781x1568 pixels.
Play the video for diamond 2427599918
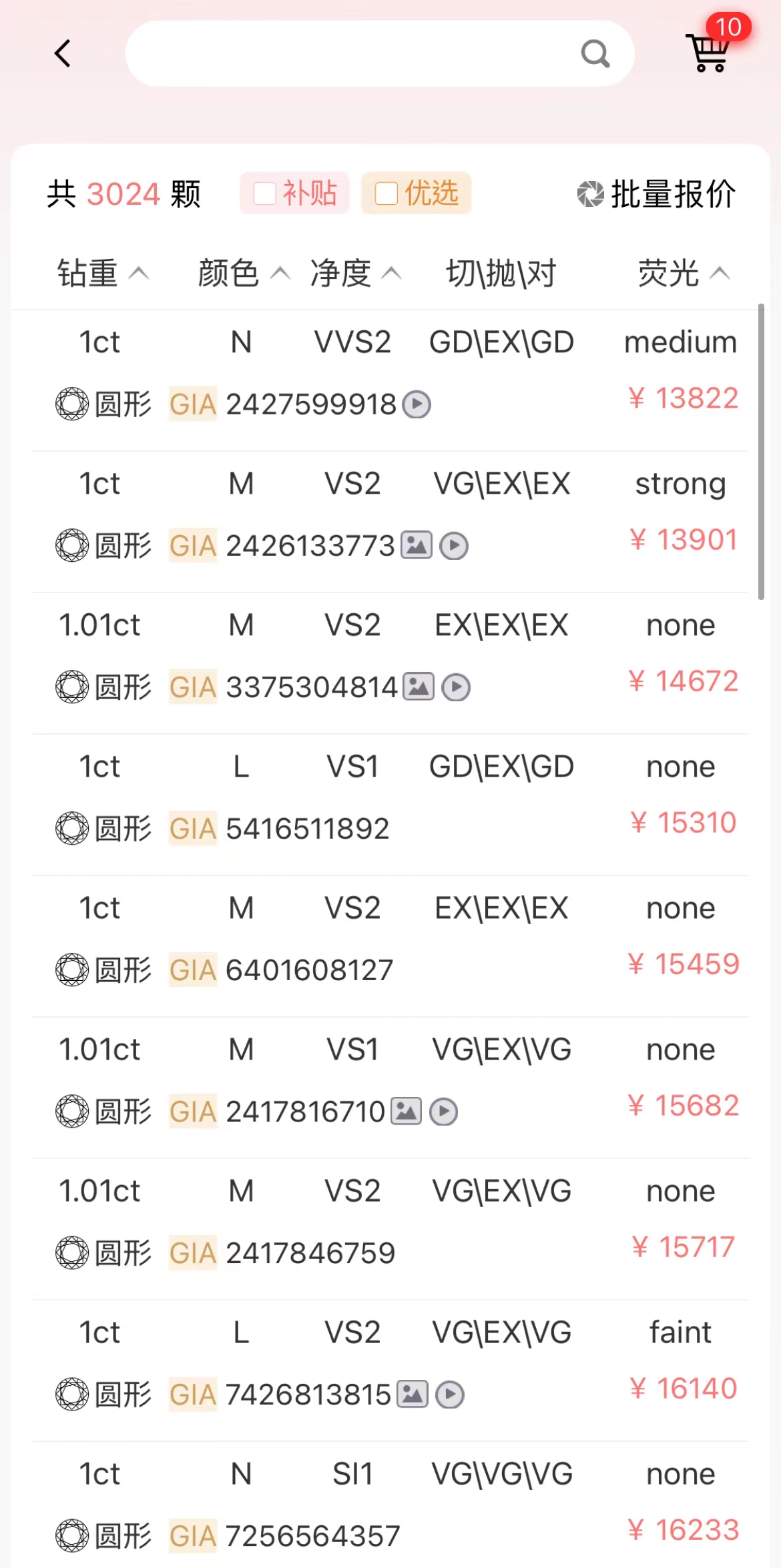click(x=416, y=404)
